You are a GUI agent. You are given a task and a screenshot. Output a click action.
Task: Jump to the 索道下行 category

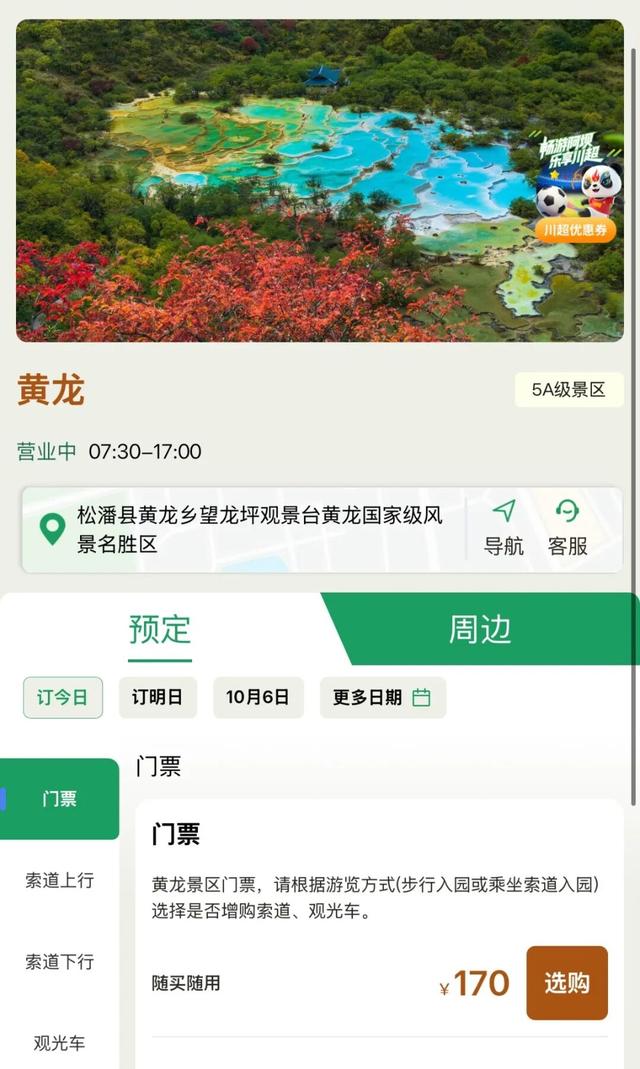[60, 961]
